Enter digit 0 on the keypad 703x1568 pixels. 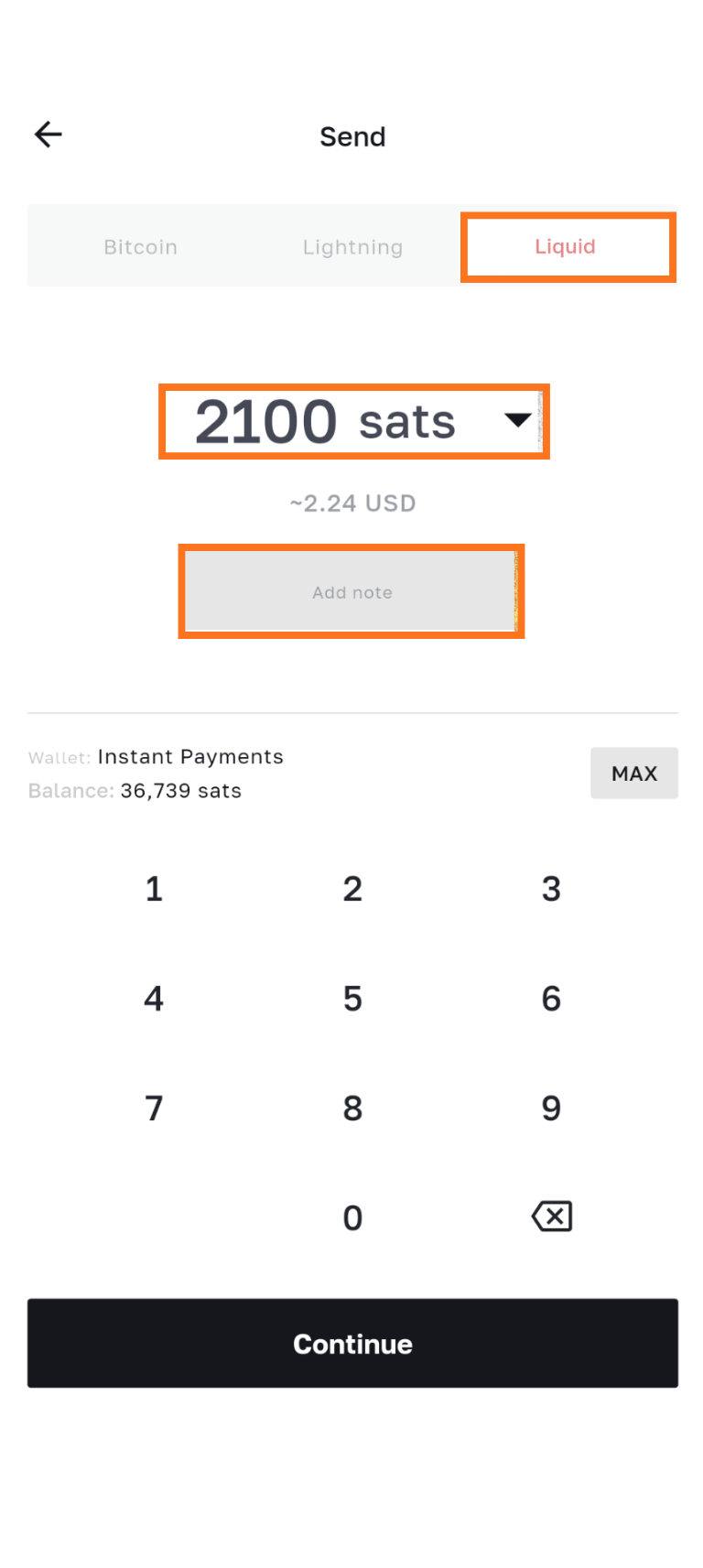pyautogui.click(x=352, y=1218)
